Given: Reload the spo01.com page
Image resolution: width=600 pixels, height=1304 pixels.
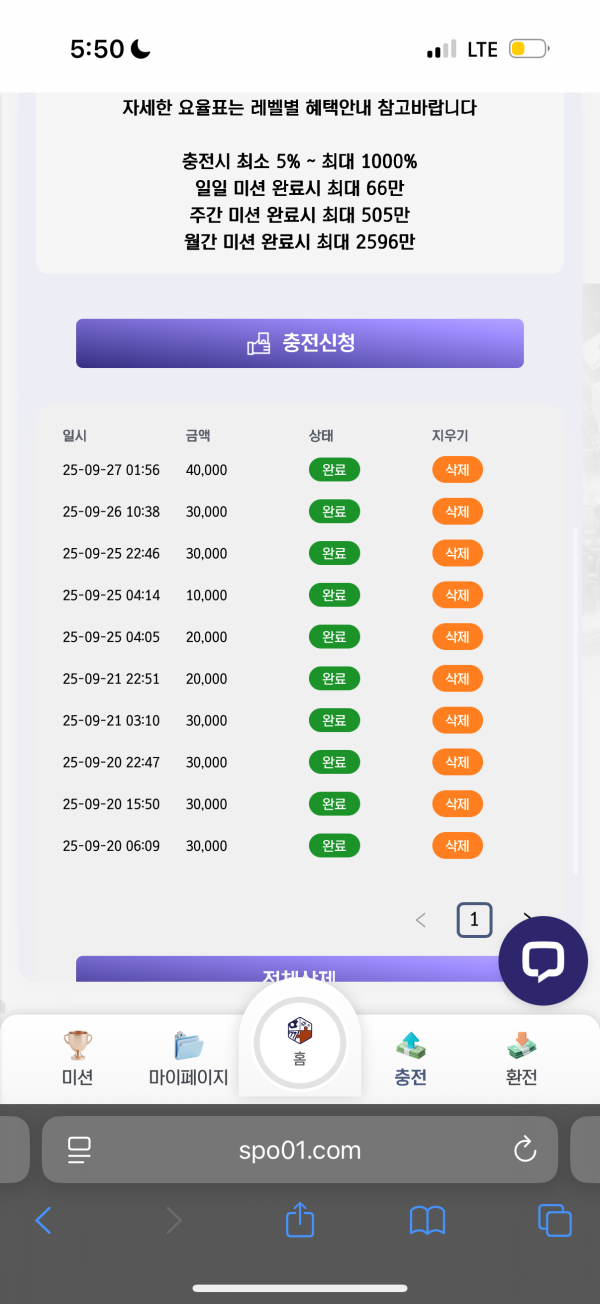Looking at the screenshot, I should (525, 1150).
